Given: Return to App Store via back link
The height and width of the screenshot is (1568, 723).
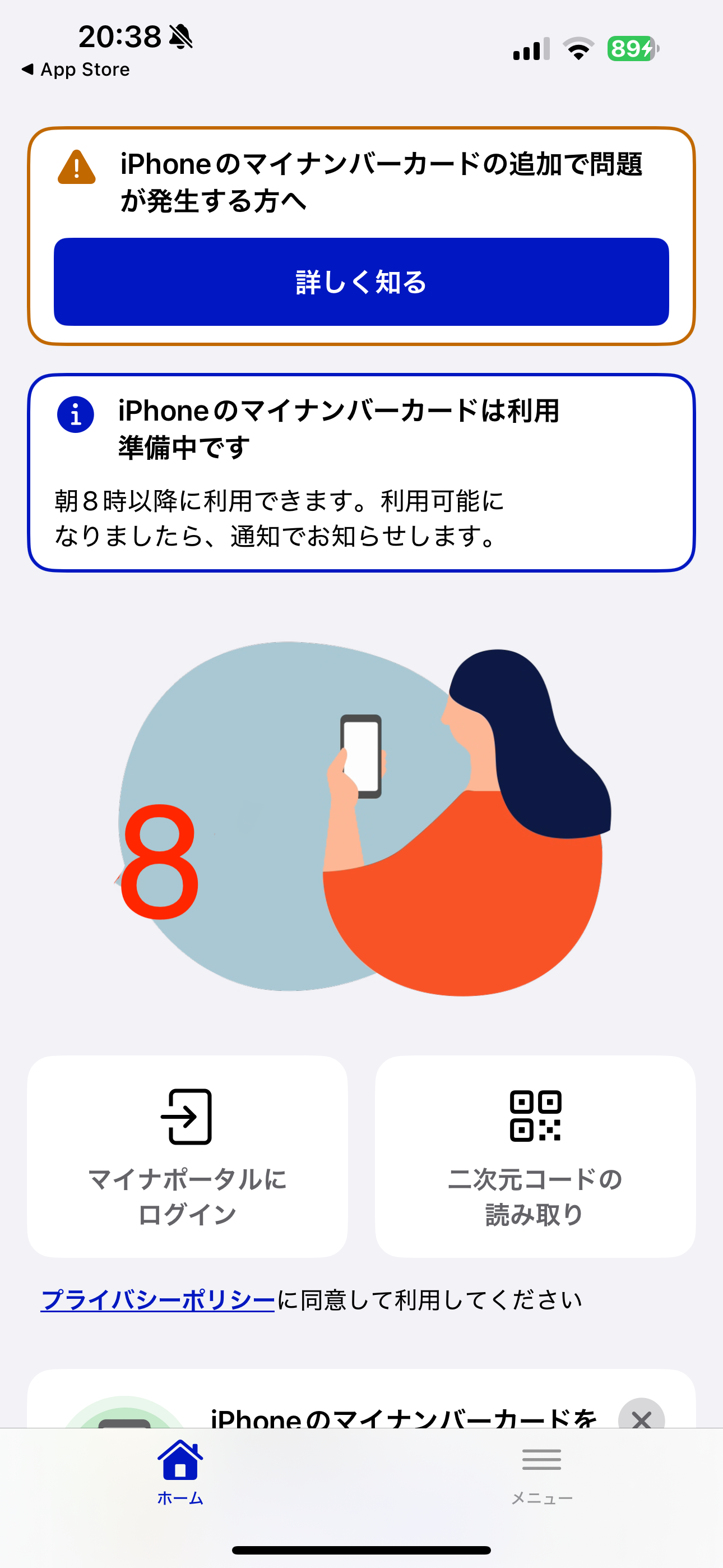Looking at the screenshot, I should point(76,70).
